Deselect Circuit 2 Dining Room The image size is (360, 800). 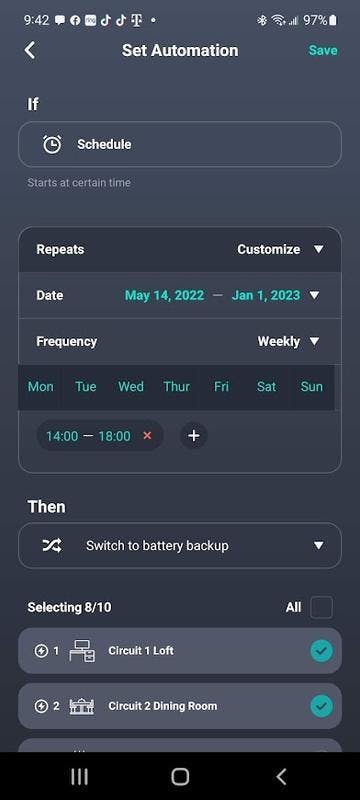point(322,706)
